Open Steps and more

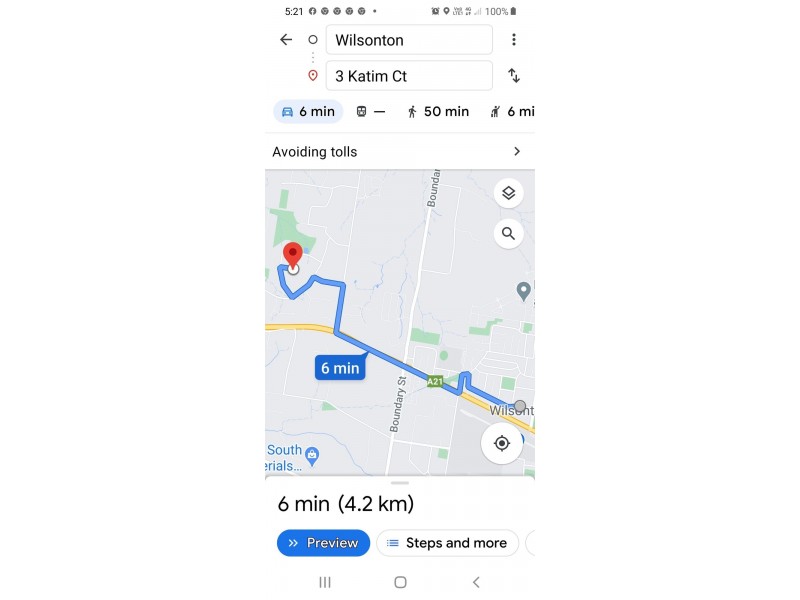[x=447, y=543]
